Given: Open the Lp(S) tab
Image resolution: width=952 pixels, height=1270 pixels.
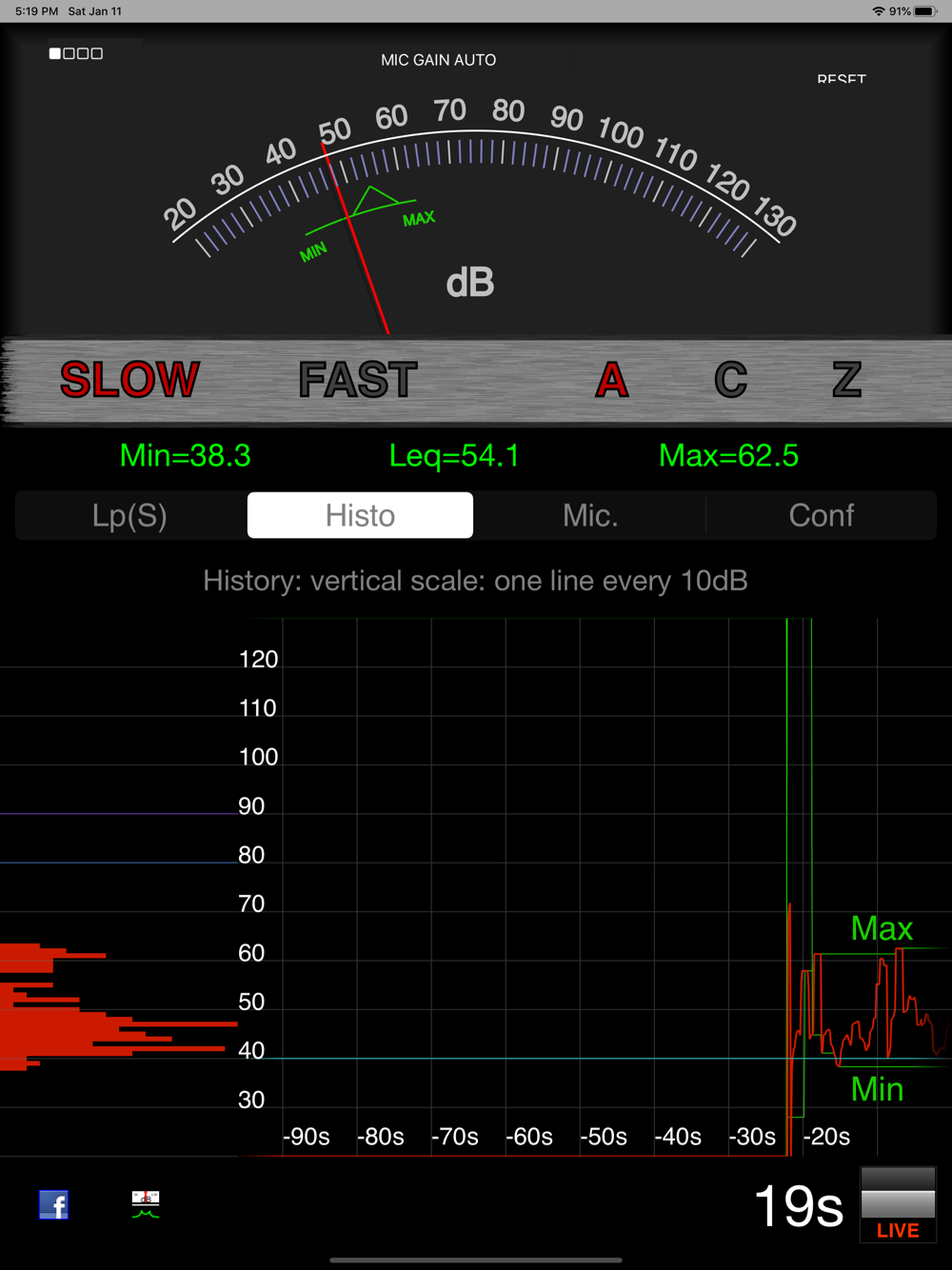Looking at the screenshot, I should (130, 515).
